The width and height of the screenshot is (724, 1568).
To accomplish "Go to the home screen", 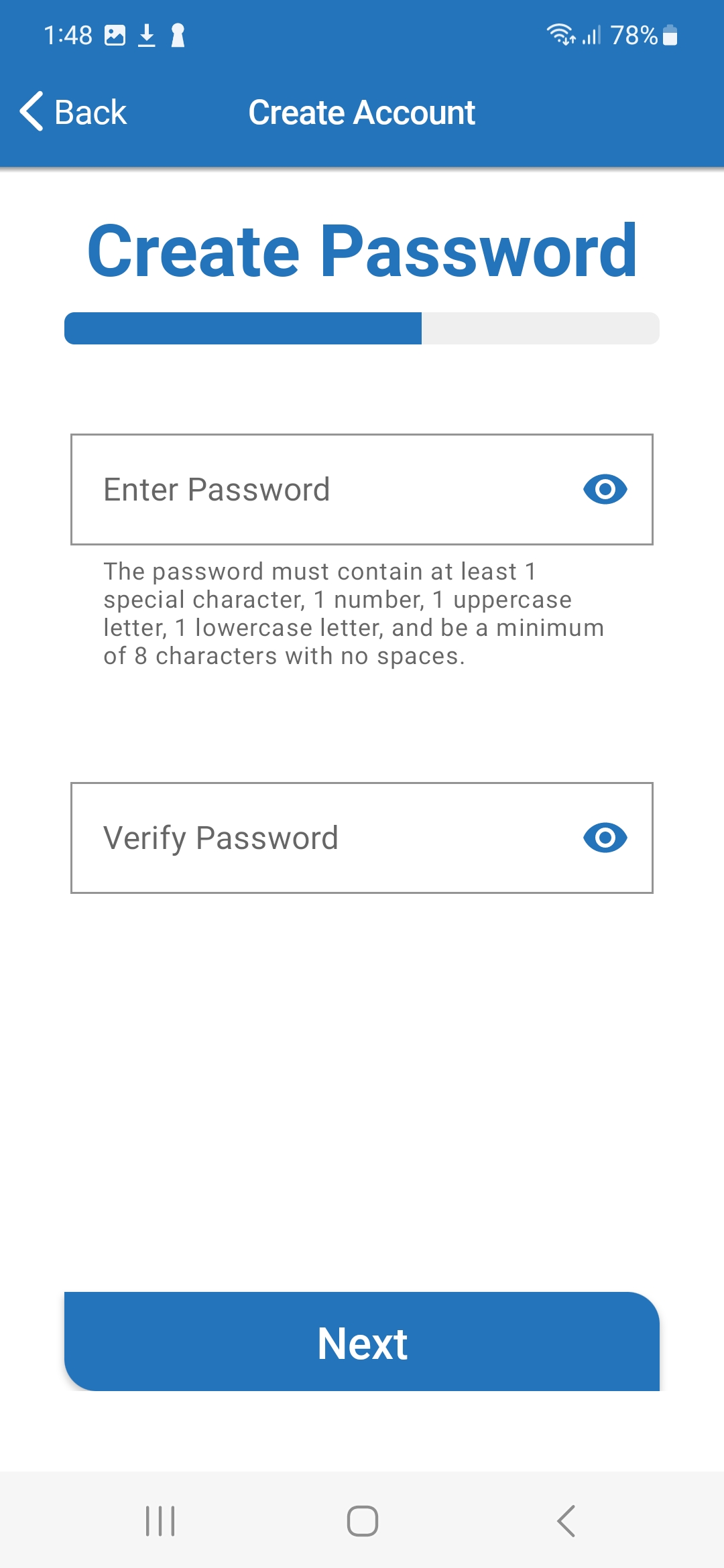I will 363,1521.
